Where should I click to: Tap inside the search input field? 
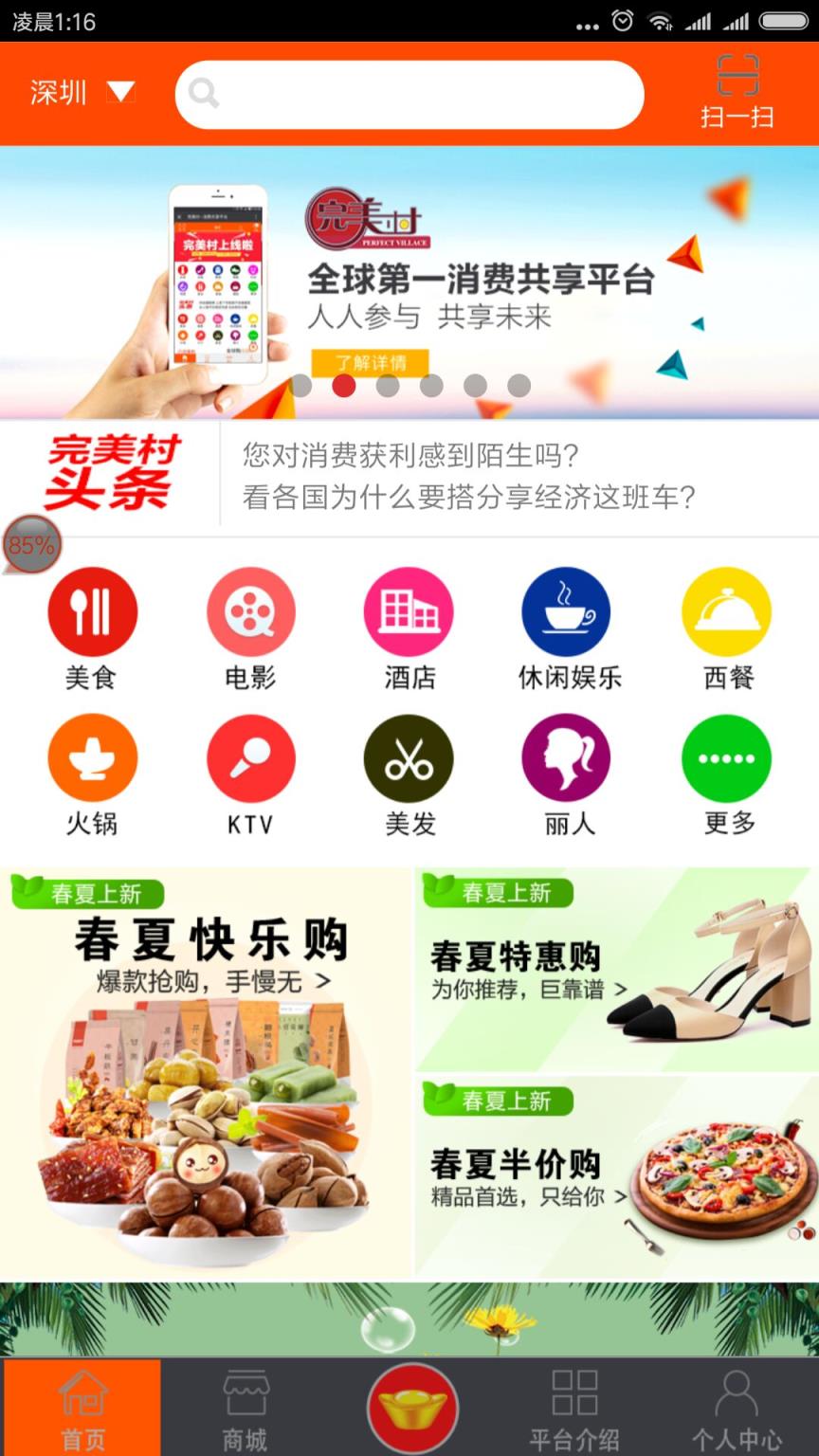point(409,93)
